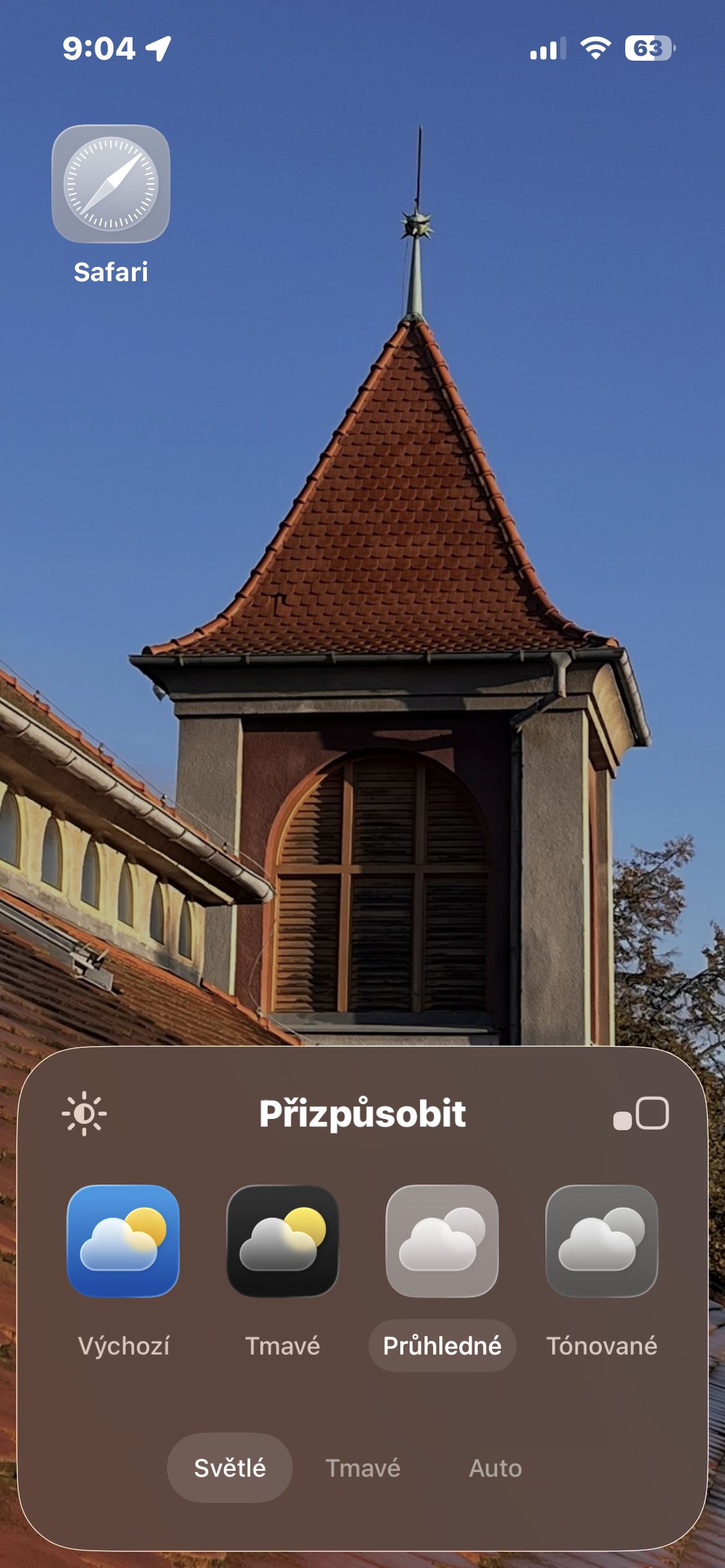Toggle the icon size button
The height and width of the screenshot is (1568, 725).
(x=641, y=1114)
